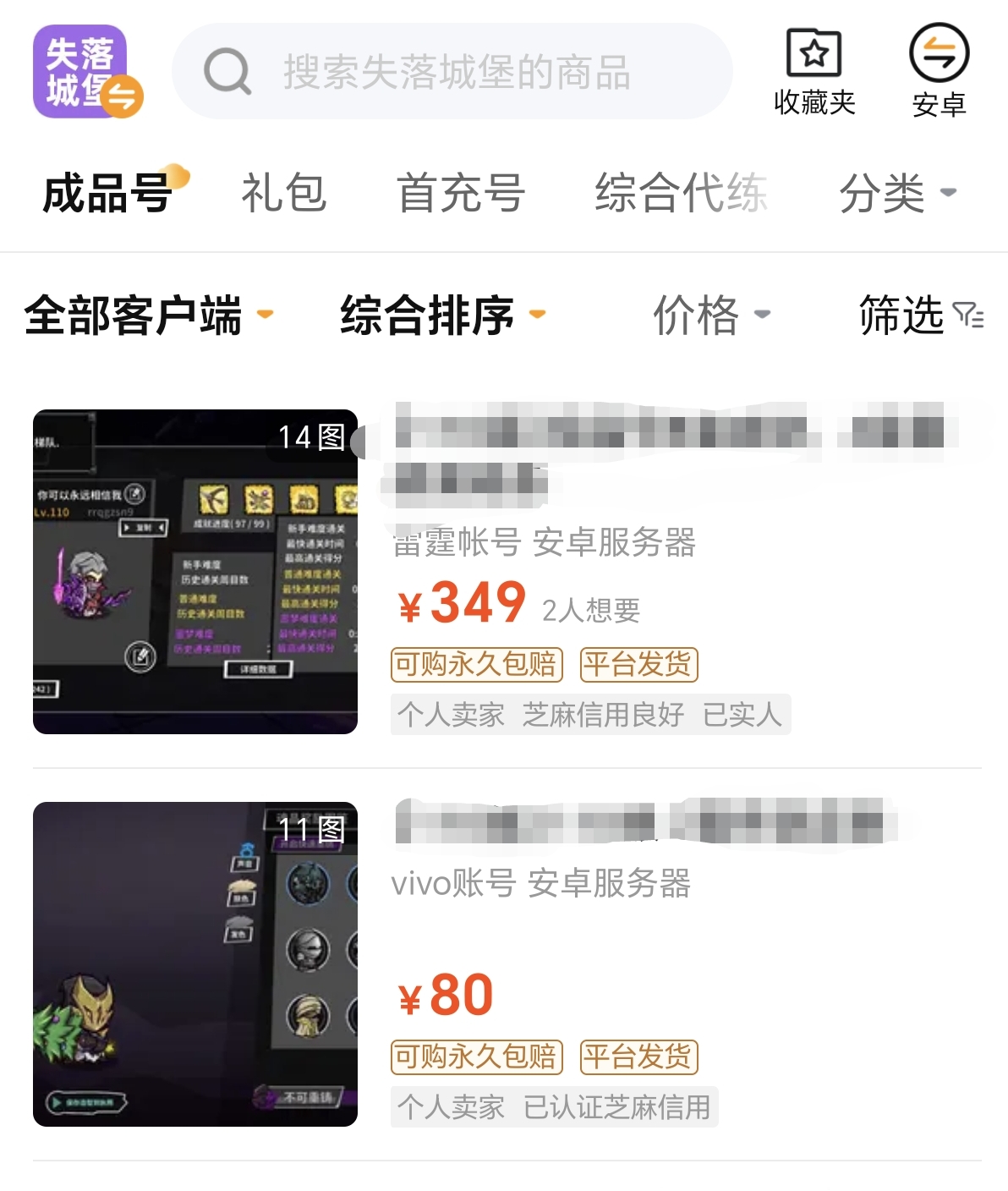Tap the 失落城堡 game switch icon
This screenshot has width=1008, height=1191.
(87, 72)
